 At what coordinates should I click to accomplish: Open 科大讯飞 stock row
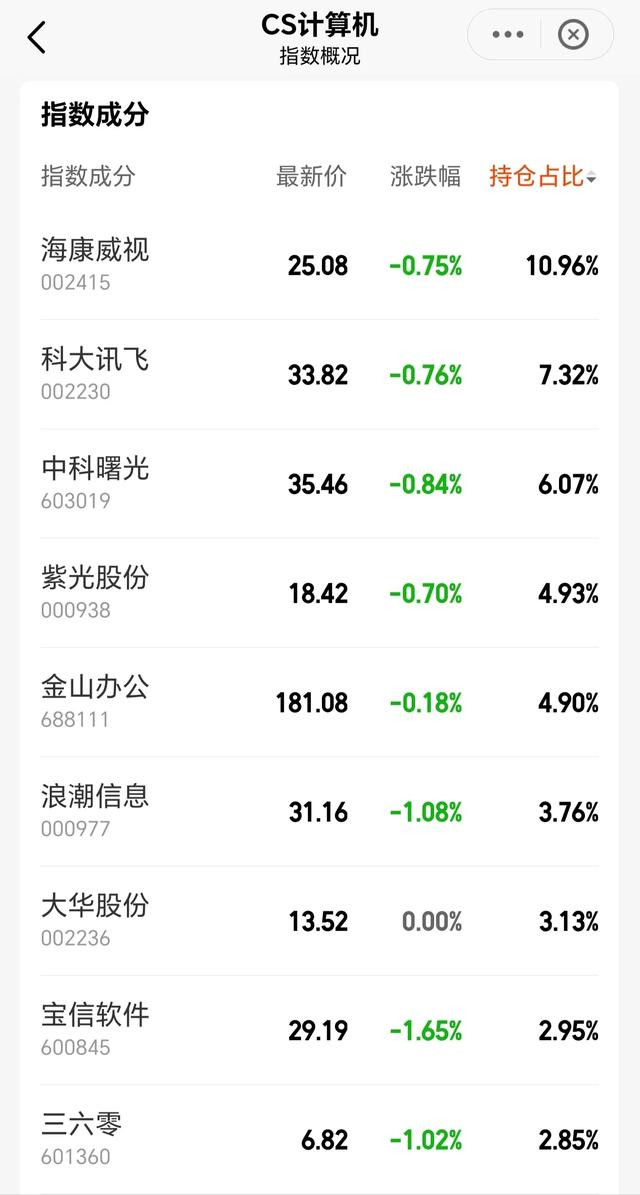pyautogui.click(x=319, y=374)
